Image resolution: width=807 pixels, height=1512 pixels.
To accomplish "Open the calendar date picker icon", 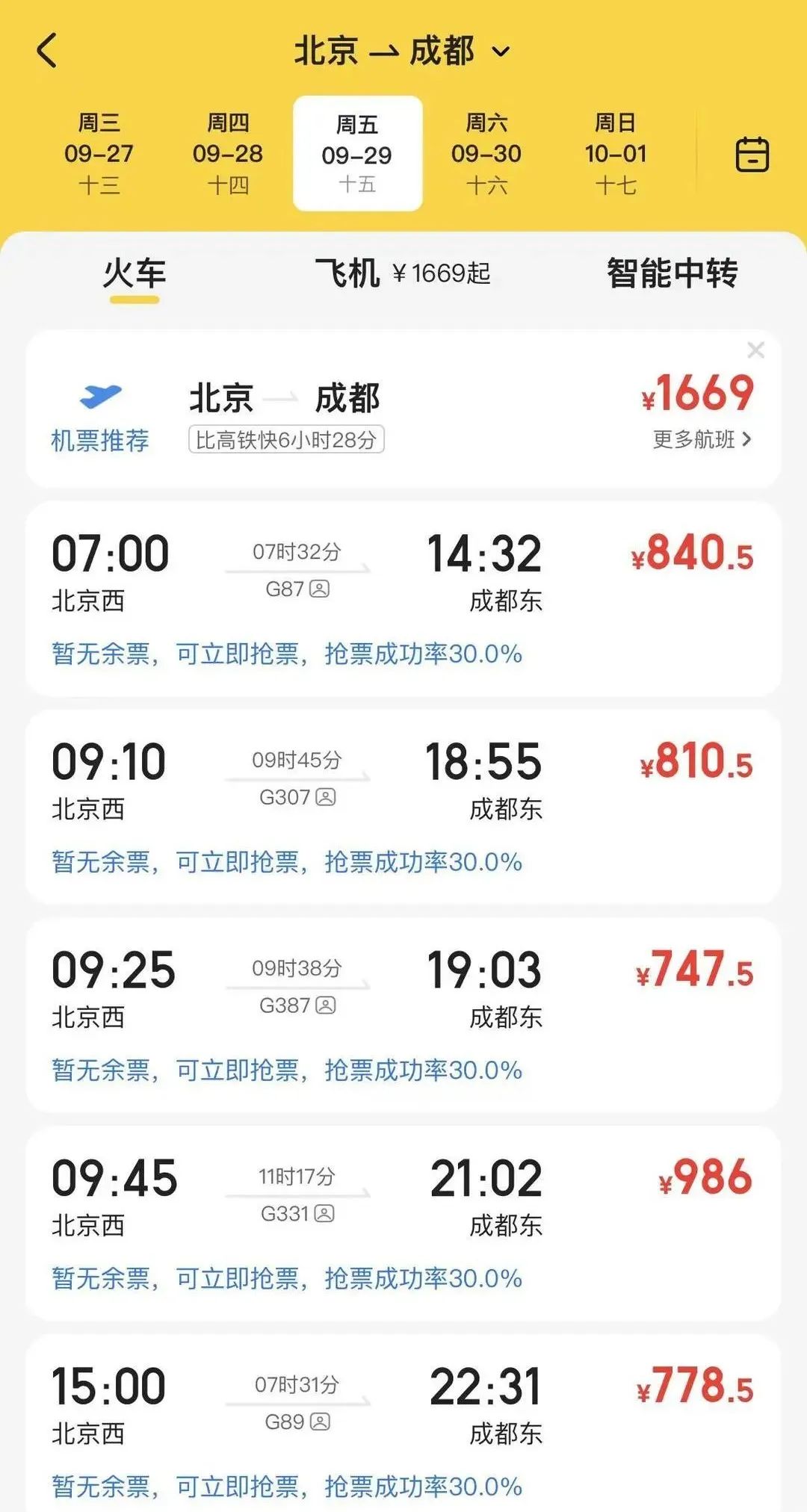I will coord(752,155).
